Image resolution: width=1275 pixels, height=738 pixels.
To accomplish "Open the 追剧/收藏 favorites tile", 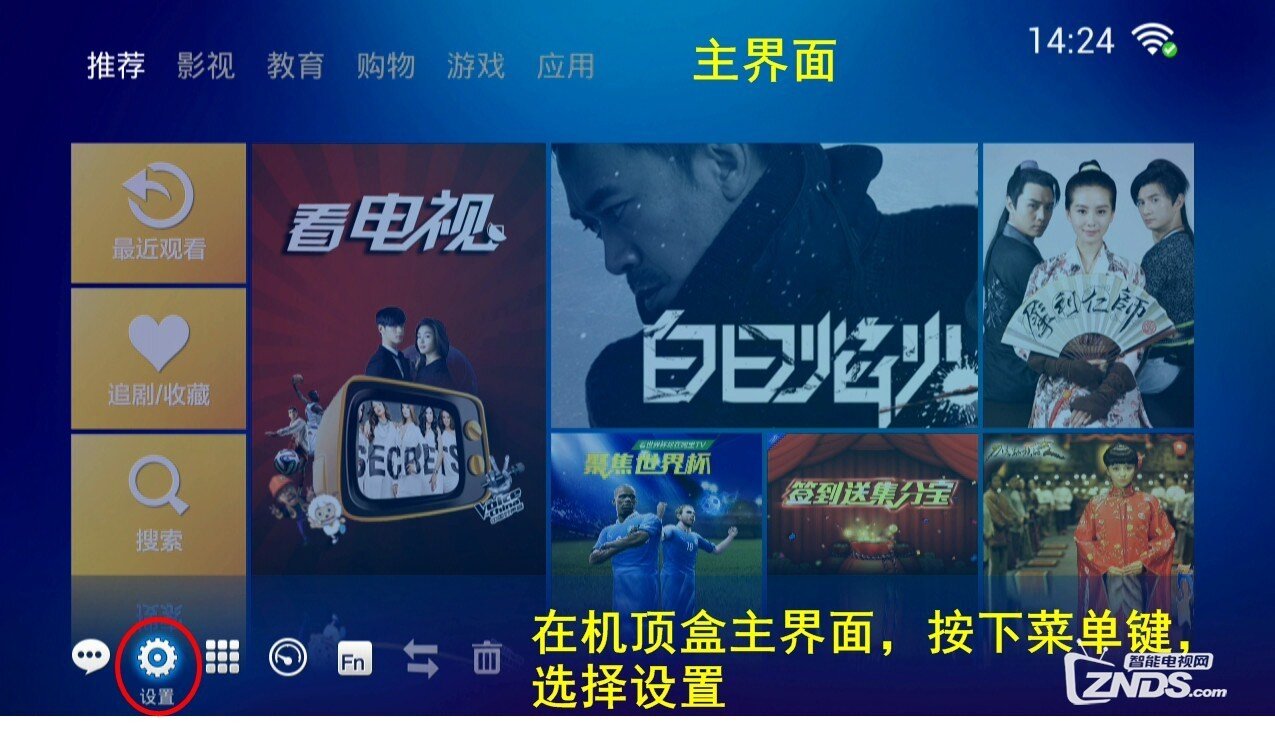I will (x=158, y=359).
